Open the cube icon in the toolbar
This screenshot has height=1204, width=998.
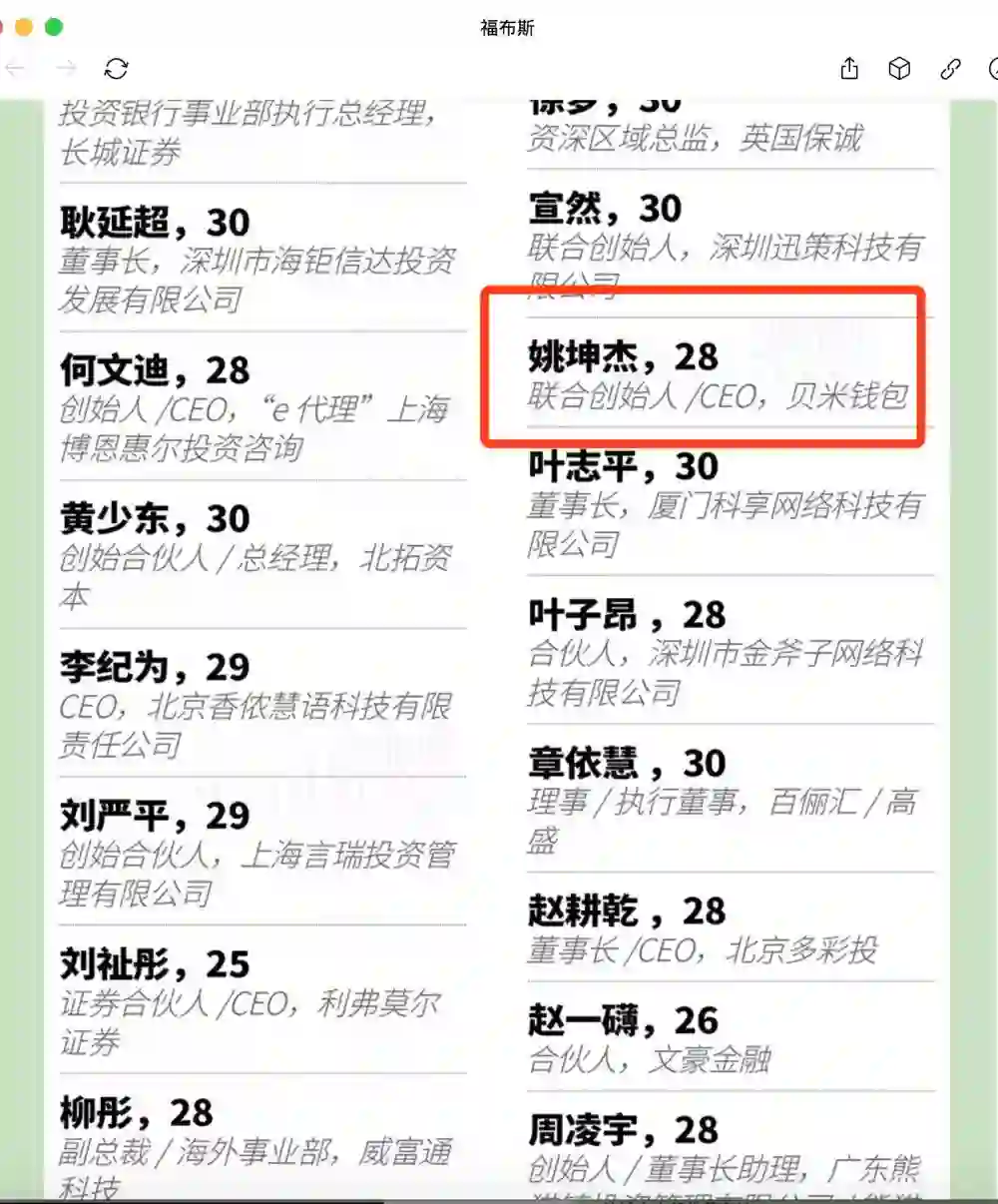pyautogui.click(x=899, y=69)
